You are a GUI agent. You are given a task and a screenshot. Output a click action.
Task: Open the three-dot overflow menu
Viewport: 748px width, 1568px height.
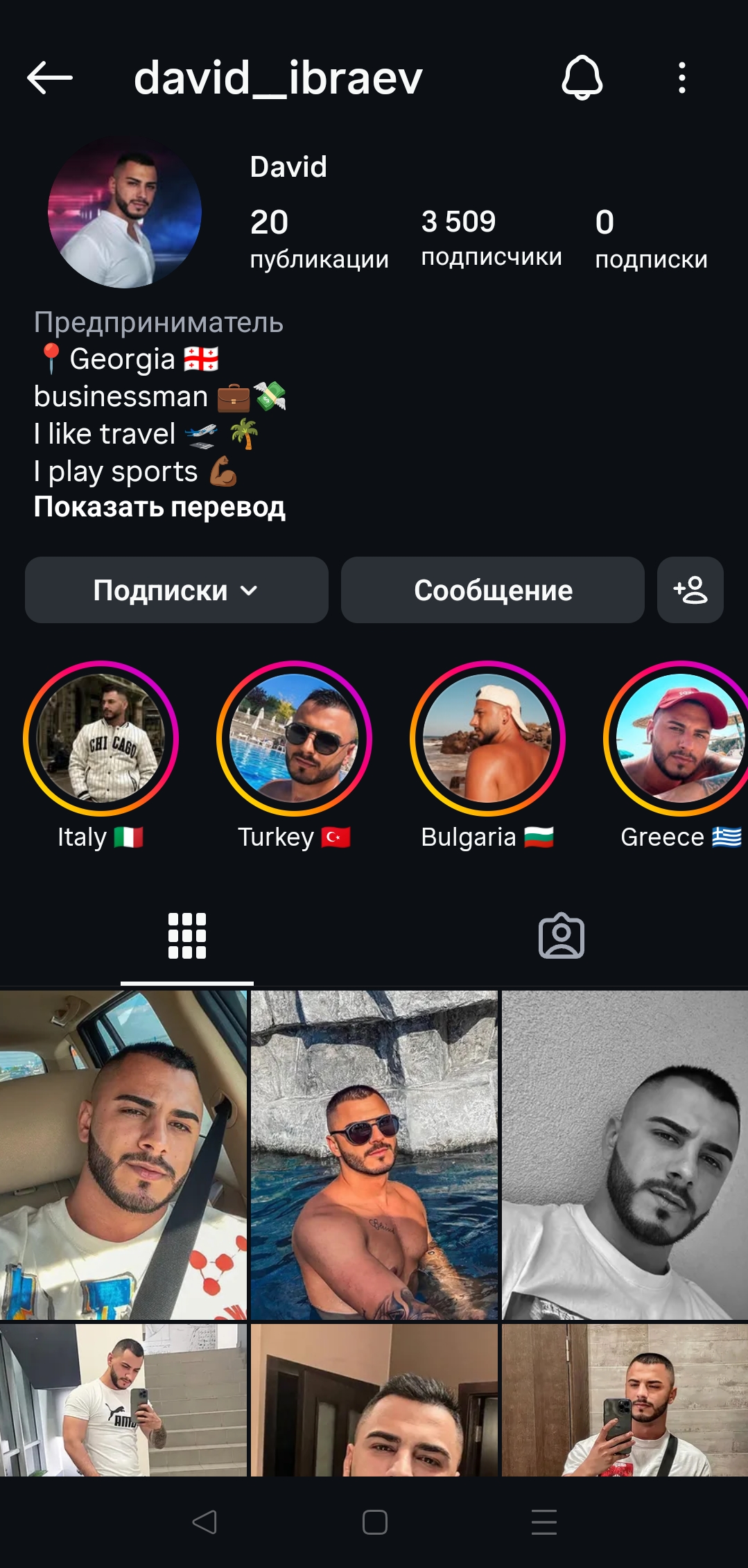[x=682, y=78]
